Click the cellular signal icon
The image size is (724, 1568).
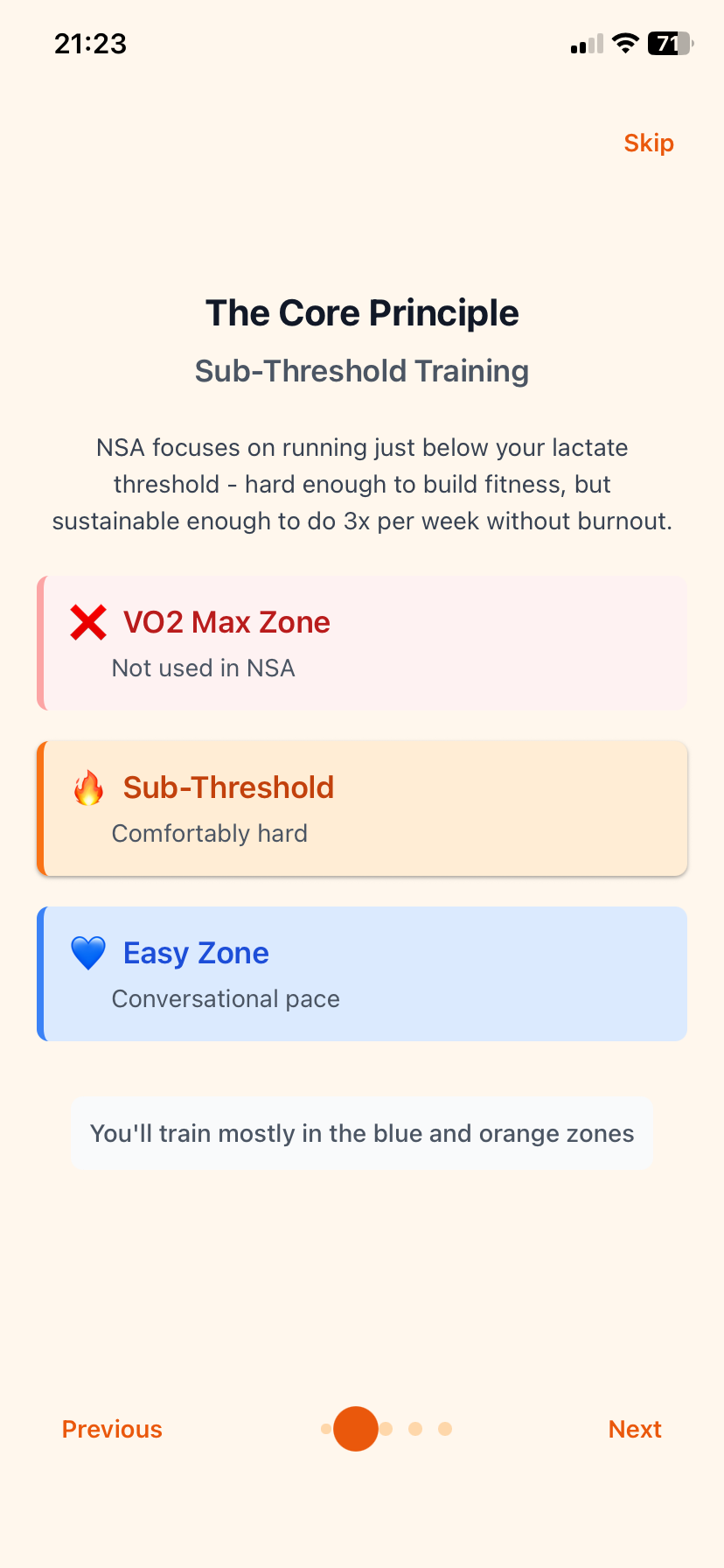click(587, 43)
